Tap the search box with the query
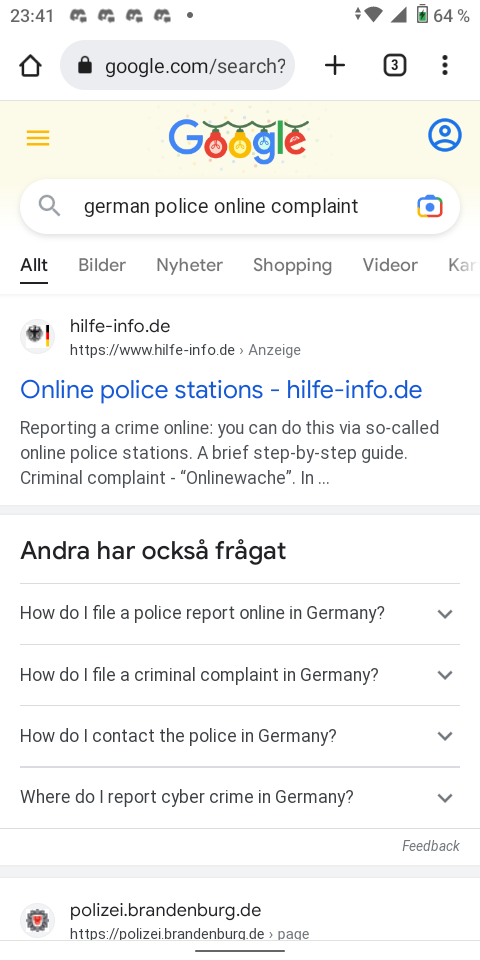 pyautogui.click(x=240, y=206)
